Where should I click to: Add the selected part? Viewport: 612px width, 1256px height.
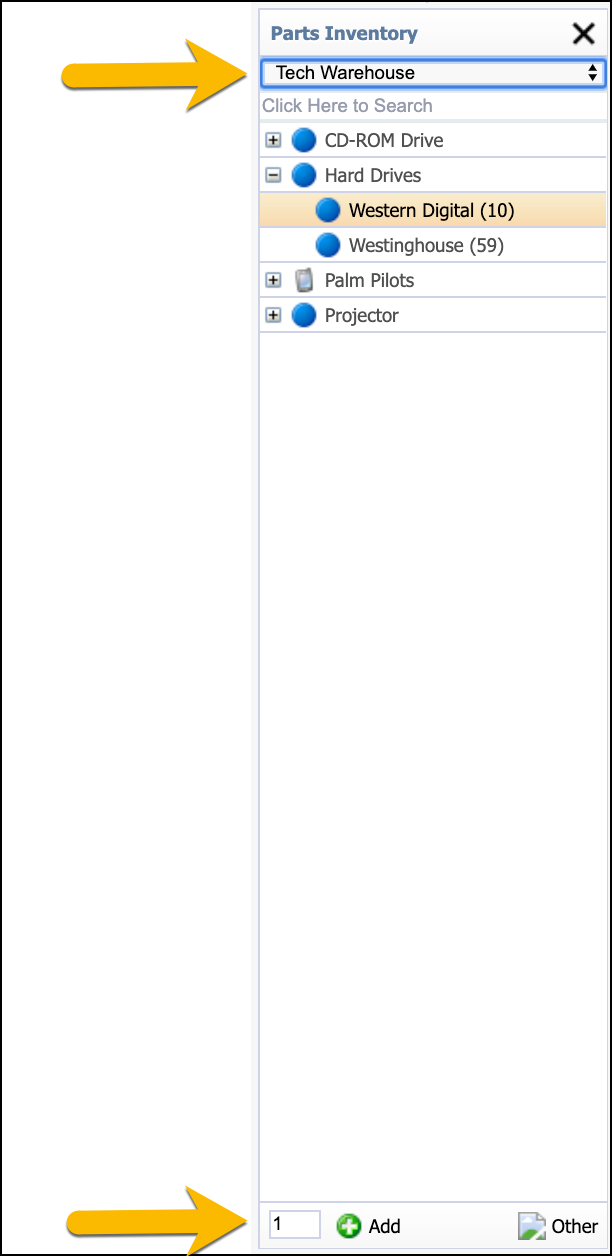[369, 1226]
